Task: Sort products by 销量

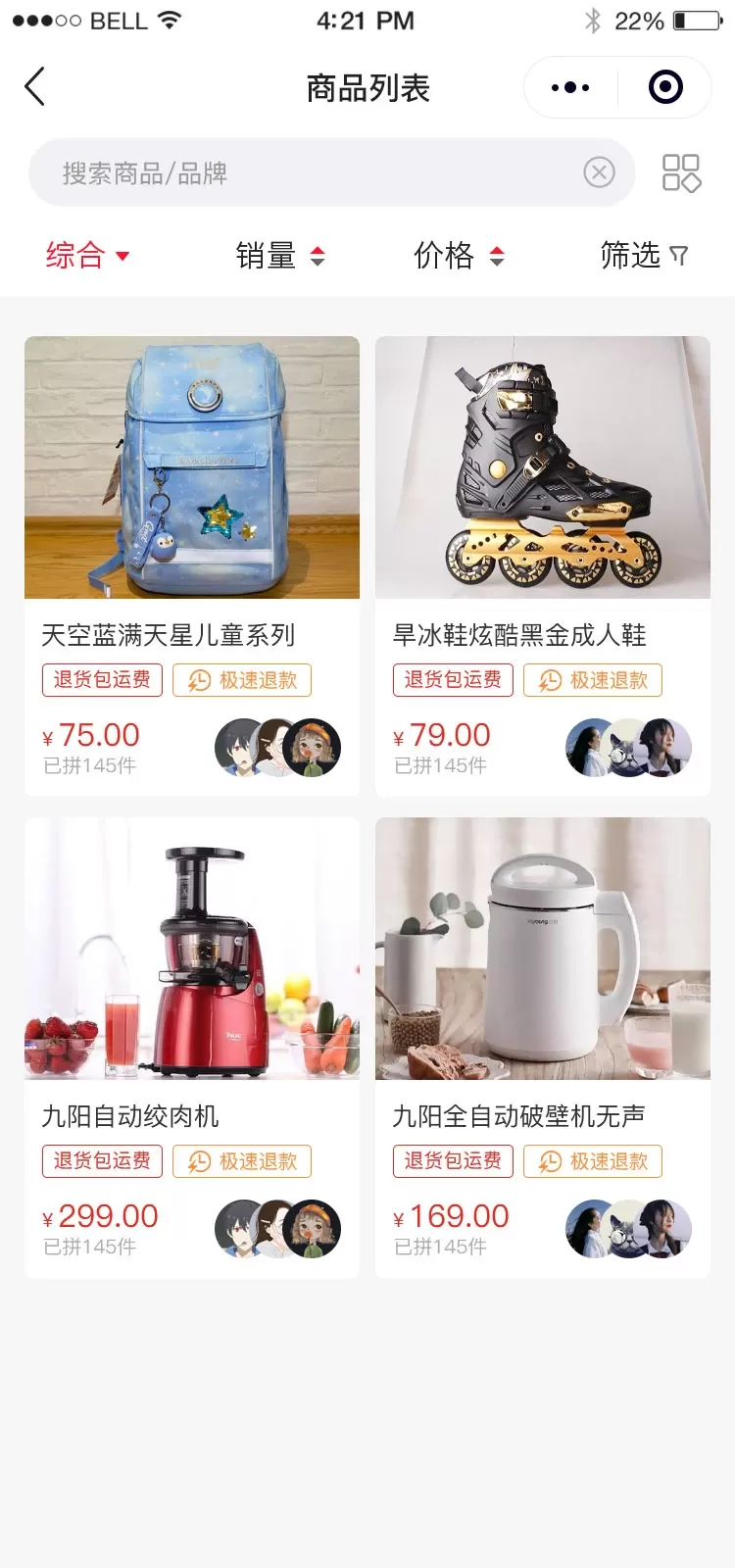Action: (280, 256)
